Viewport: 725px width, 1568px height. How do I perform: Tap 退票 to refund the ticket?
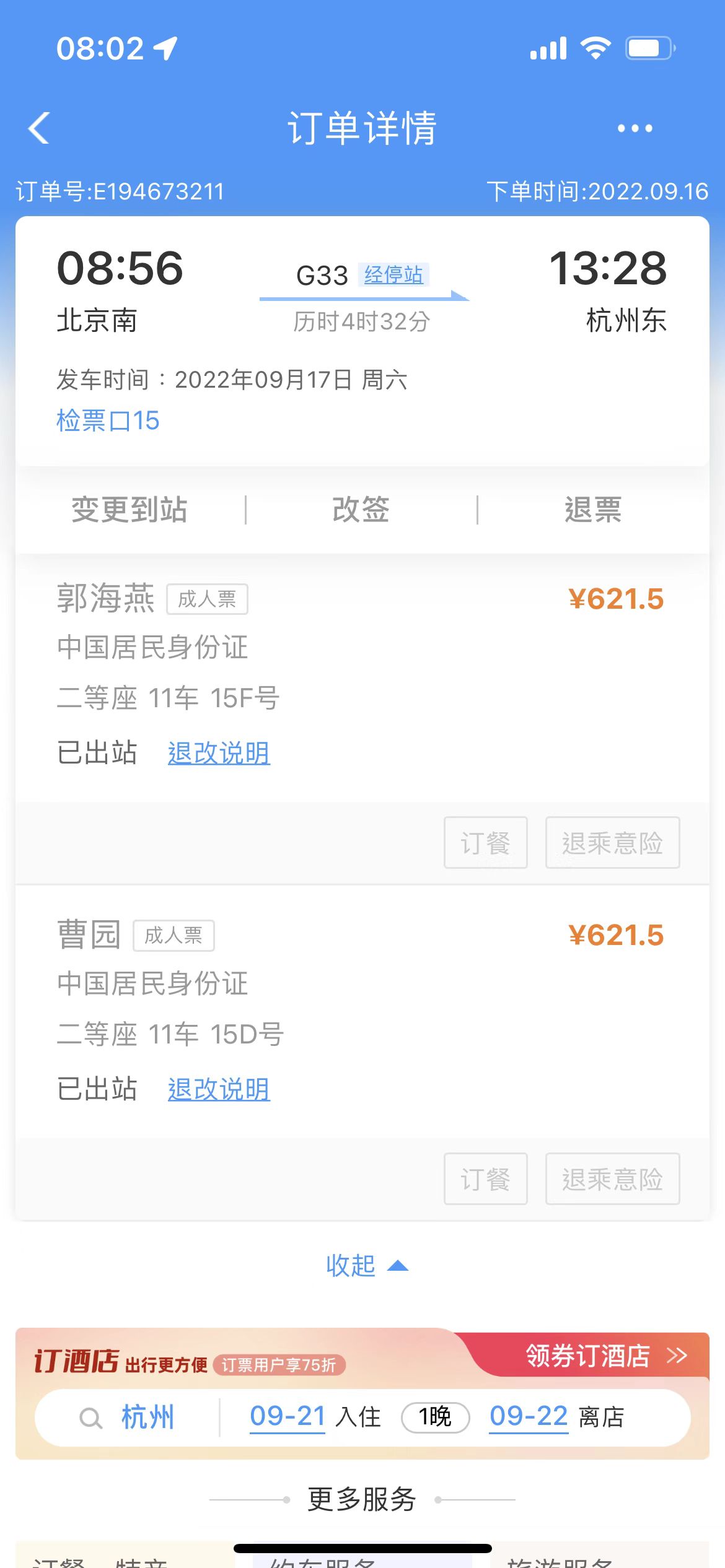[593, 510]
